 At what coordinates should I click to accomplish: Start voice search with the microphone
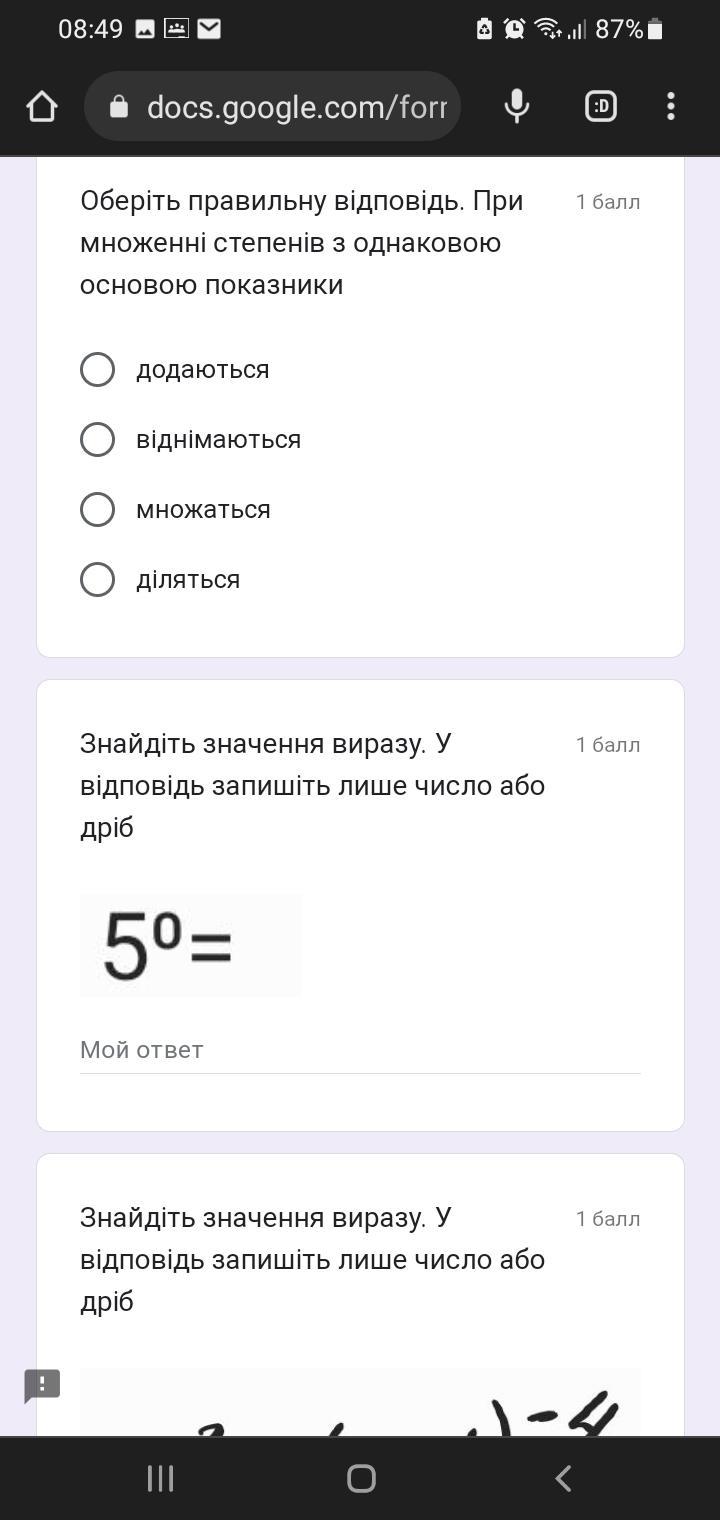pyautogui.click(x=517, y=106)
